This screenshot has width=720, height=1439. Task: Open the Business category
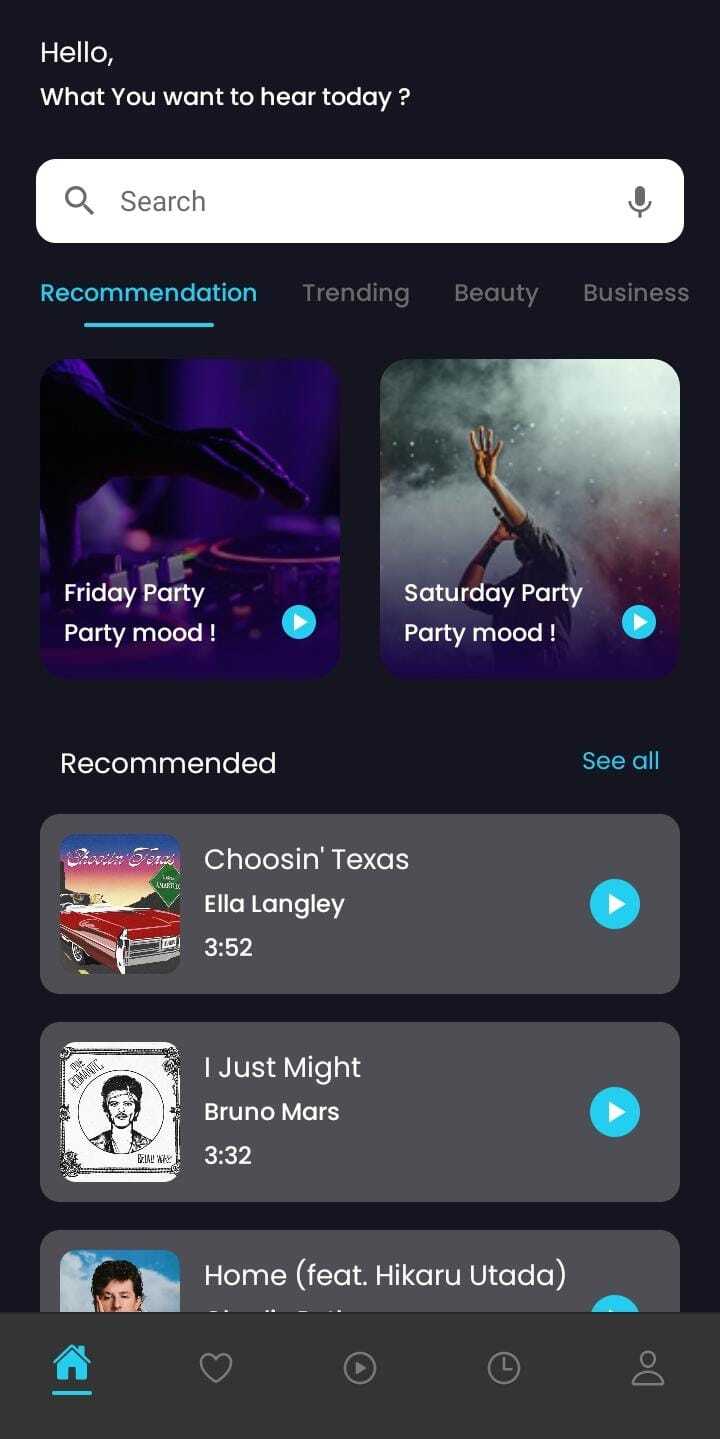point(635,292)
